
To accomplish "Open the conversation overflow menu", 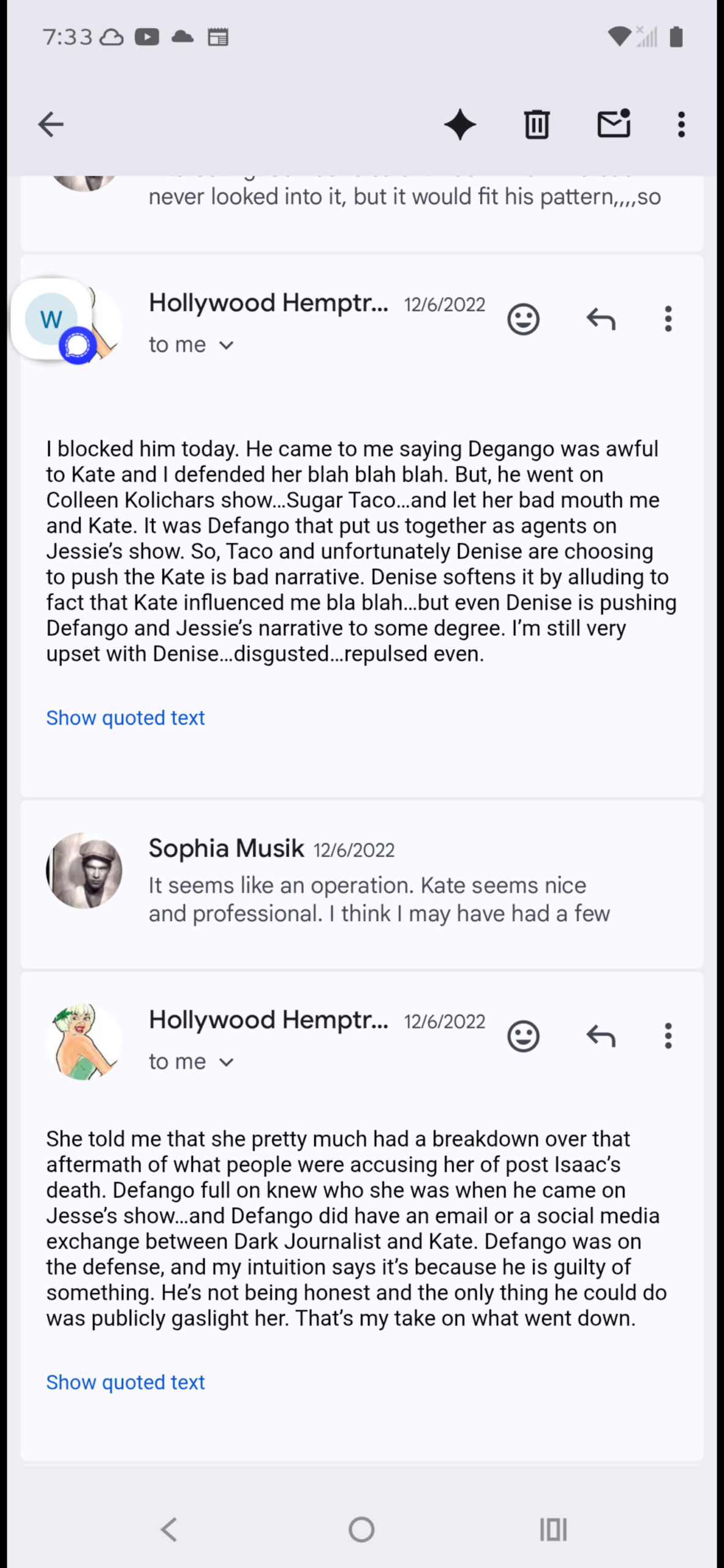I will point(681,125).
